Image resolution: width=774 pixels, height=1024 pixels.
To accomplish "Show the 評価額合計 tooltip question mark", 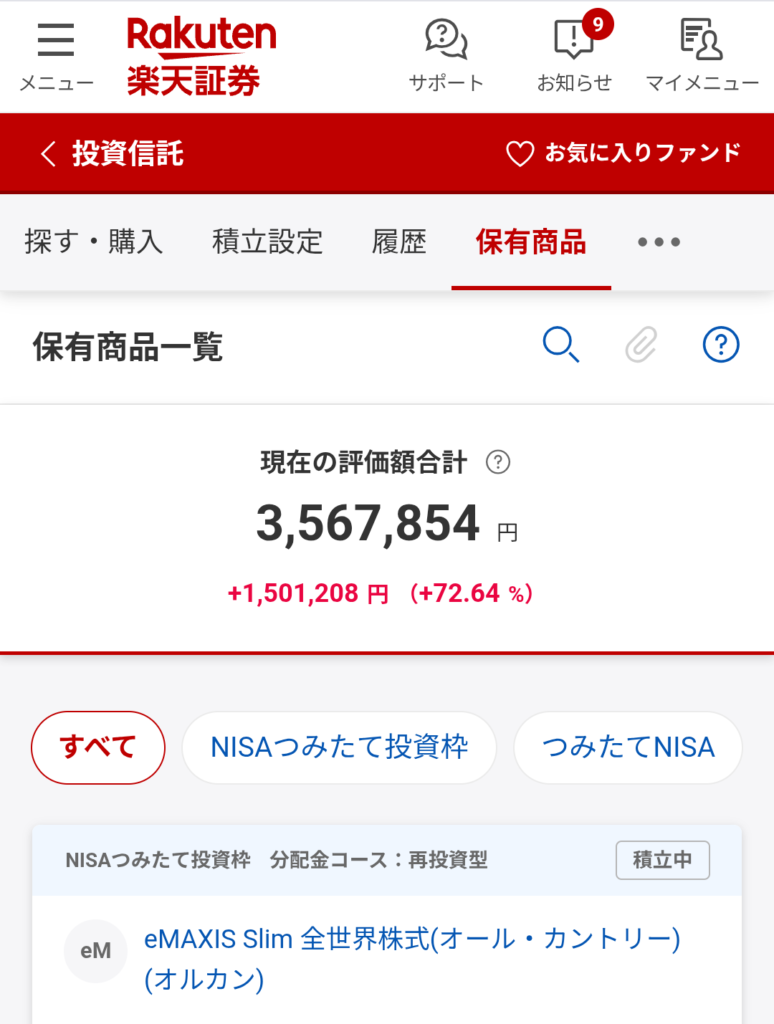I will pyautogui.click(x=498, y=462).
